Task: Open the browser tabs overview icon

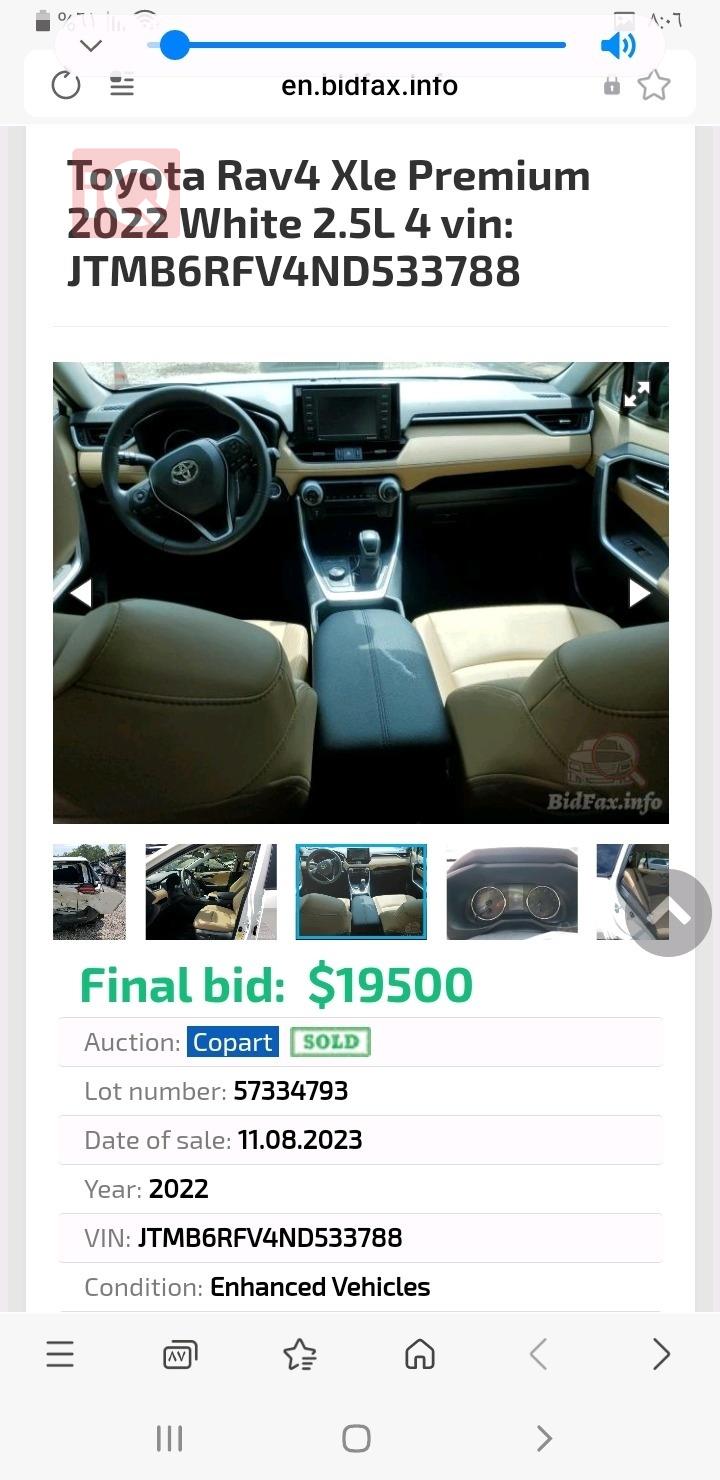Action: pyautogui.click(x=179, y=1354)
